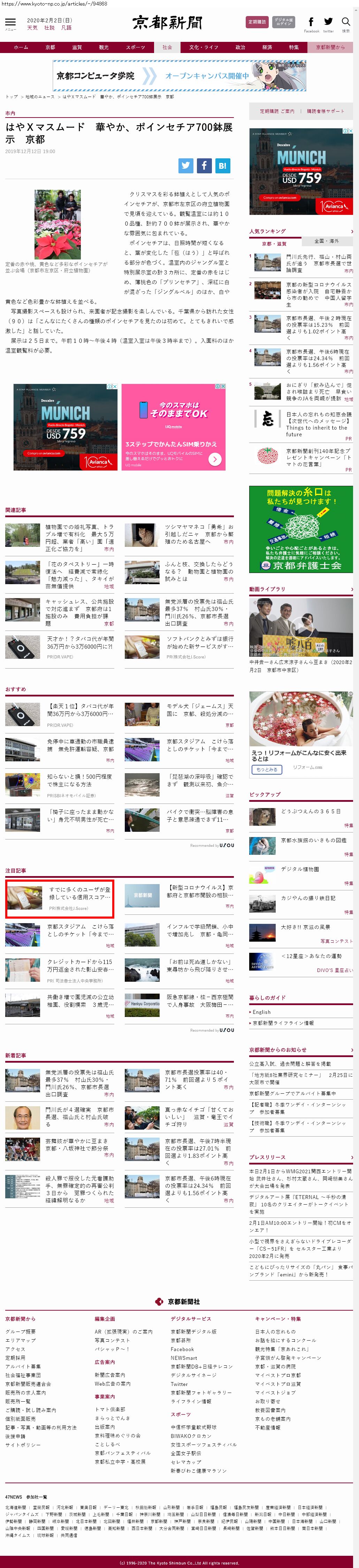The height and width of the screenshot is (1568, 359).
Task: Open the 京都弁護士会 banner
Action: [x=300, y=529]
